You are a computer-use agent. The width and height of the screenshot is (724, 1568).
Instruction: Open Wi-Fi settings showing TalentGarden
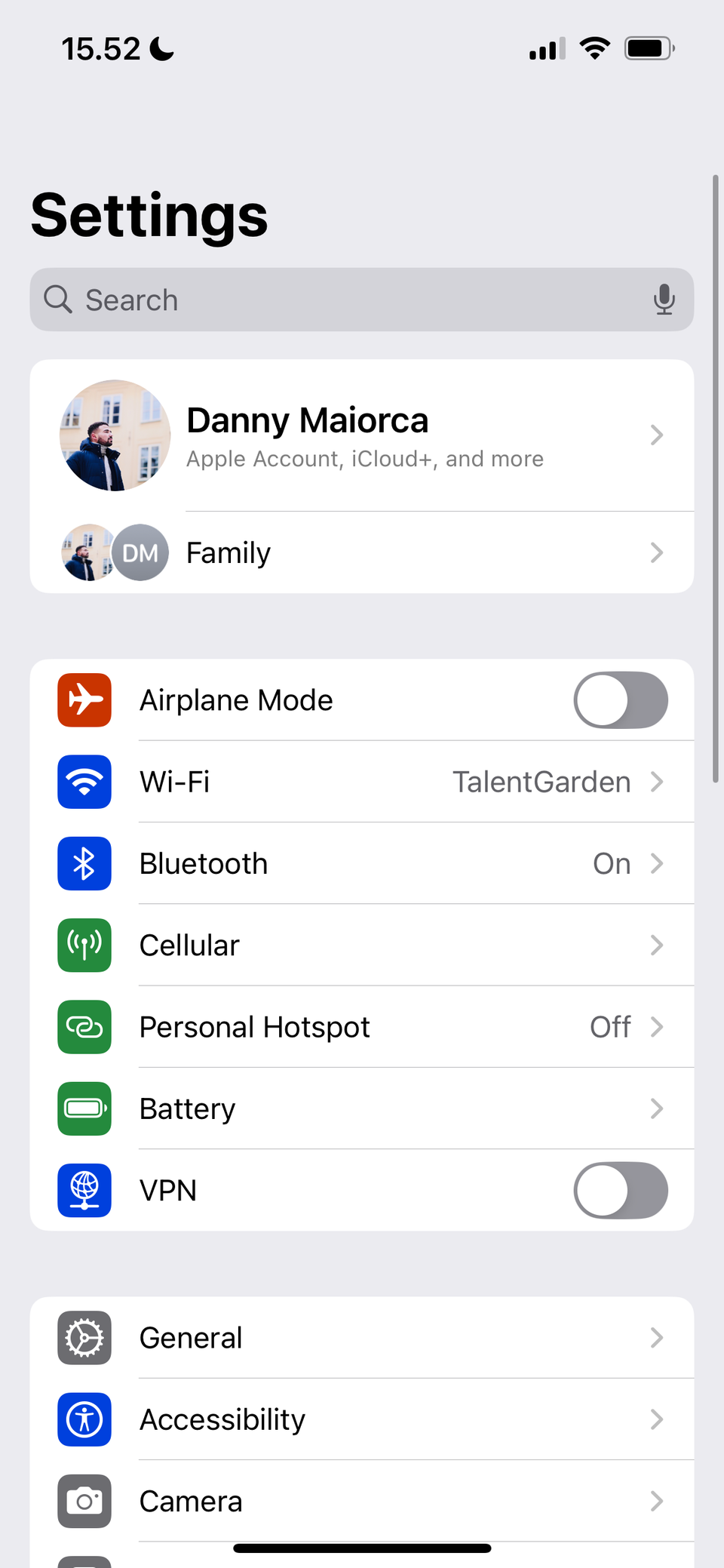[x=362, y=782]
